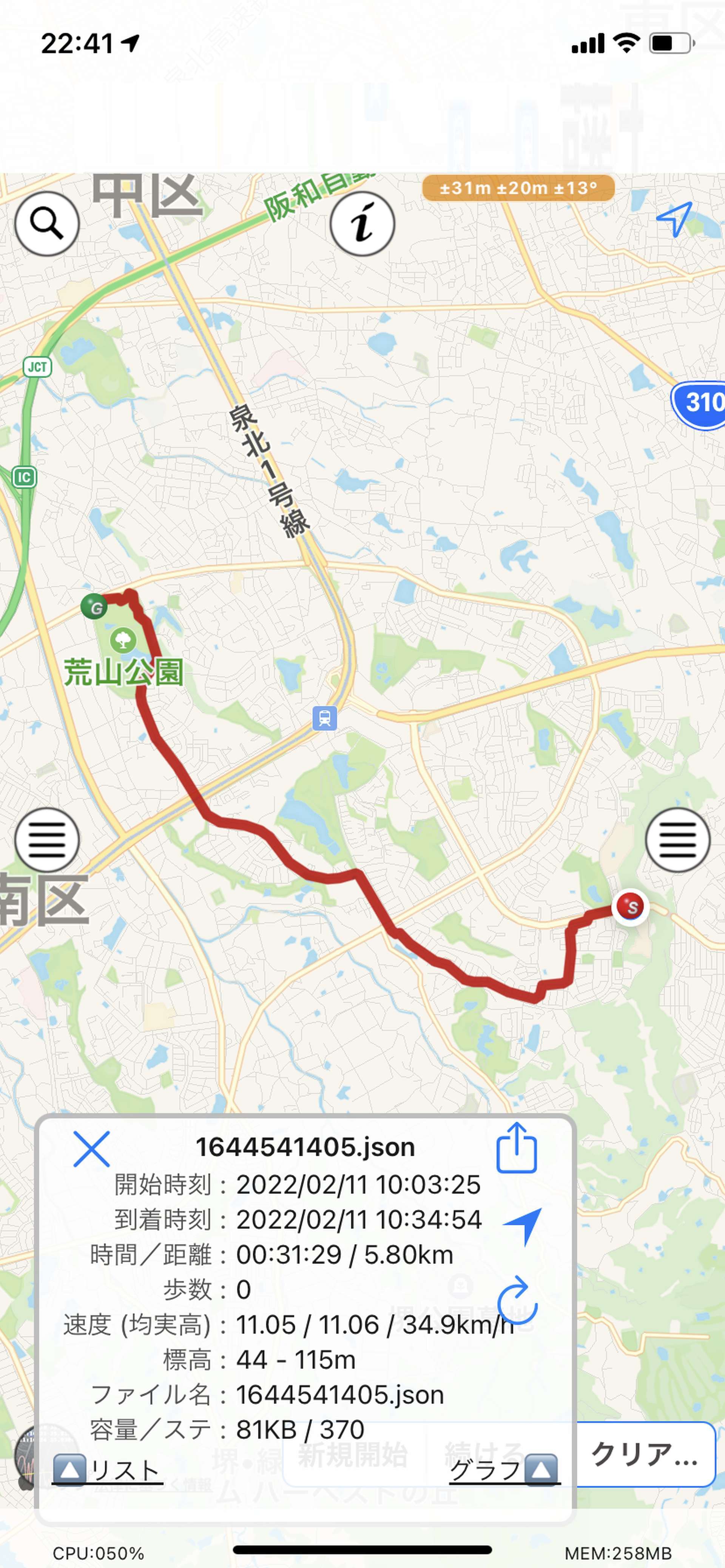Open the グラフ link
This screenshot has width=725, height=1568.
coord(504,1470)
